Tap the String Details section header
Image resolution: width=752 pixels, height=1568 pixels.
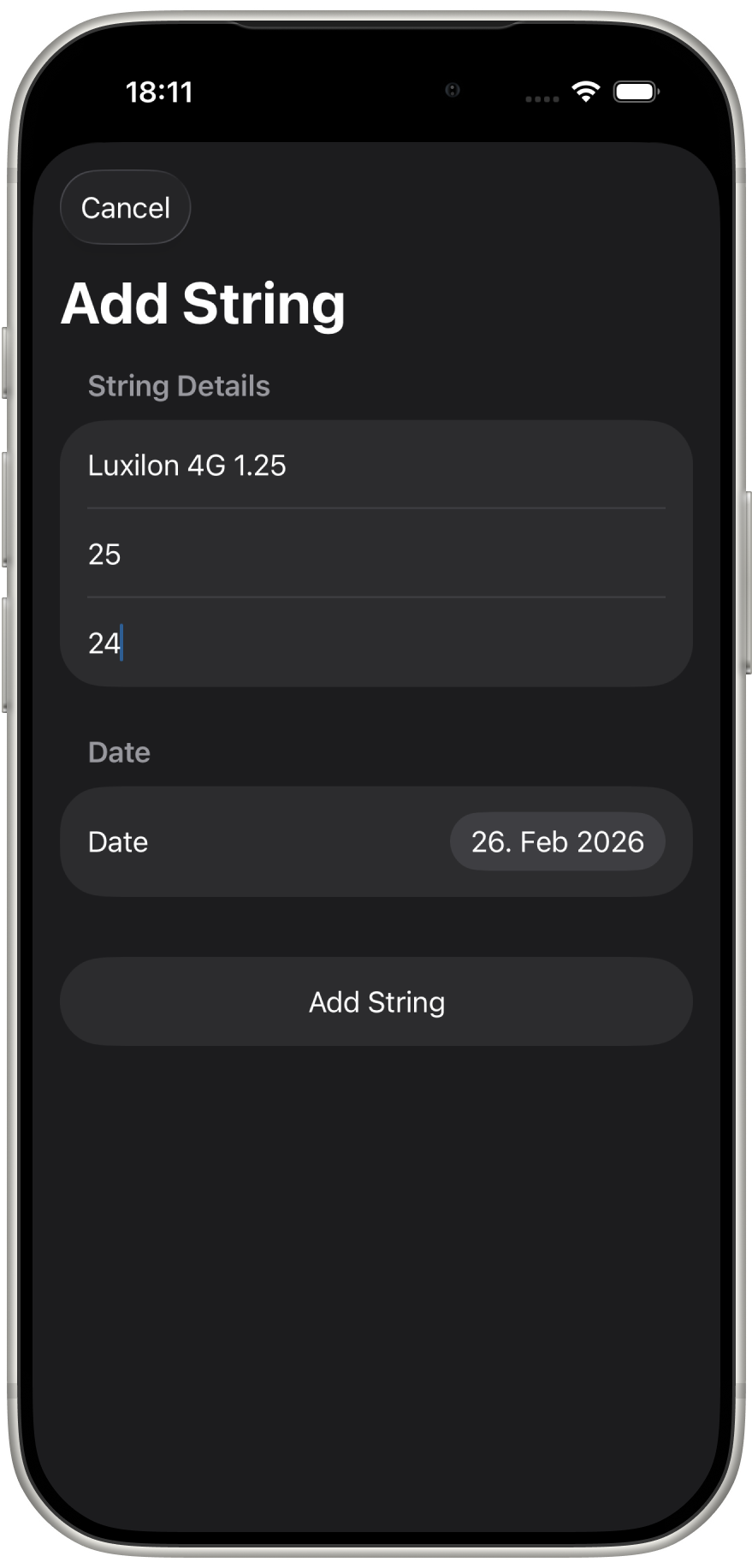coord(179,385)
